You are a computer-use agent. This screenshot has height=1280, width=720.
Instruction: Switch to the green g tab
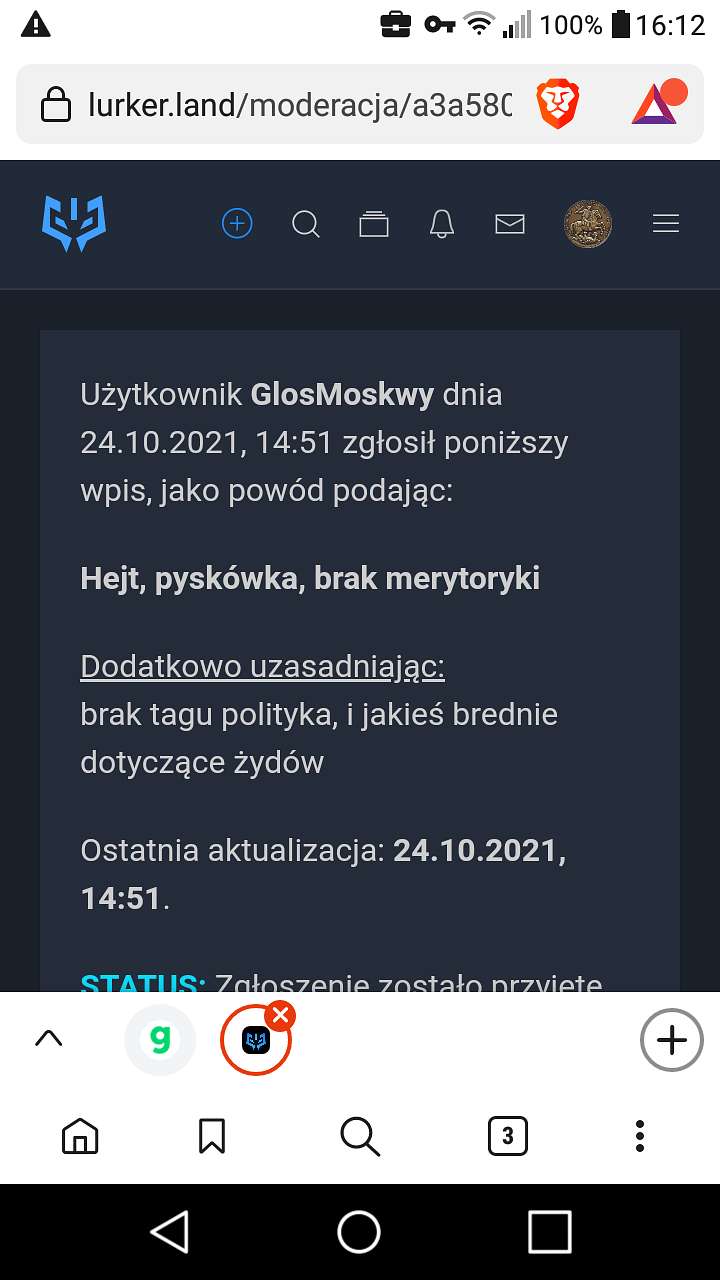pos(160,1040)
